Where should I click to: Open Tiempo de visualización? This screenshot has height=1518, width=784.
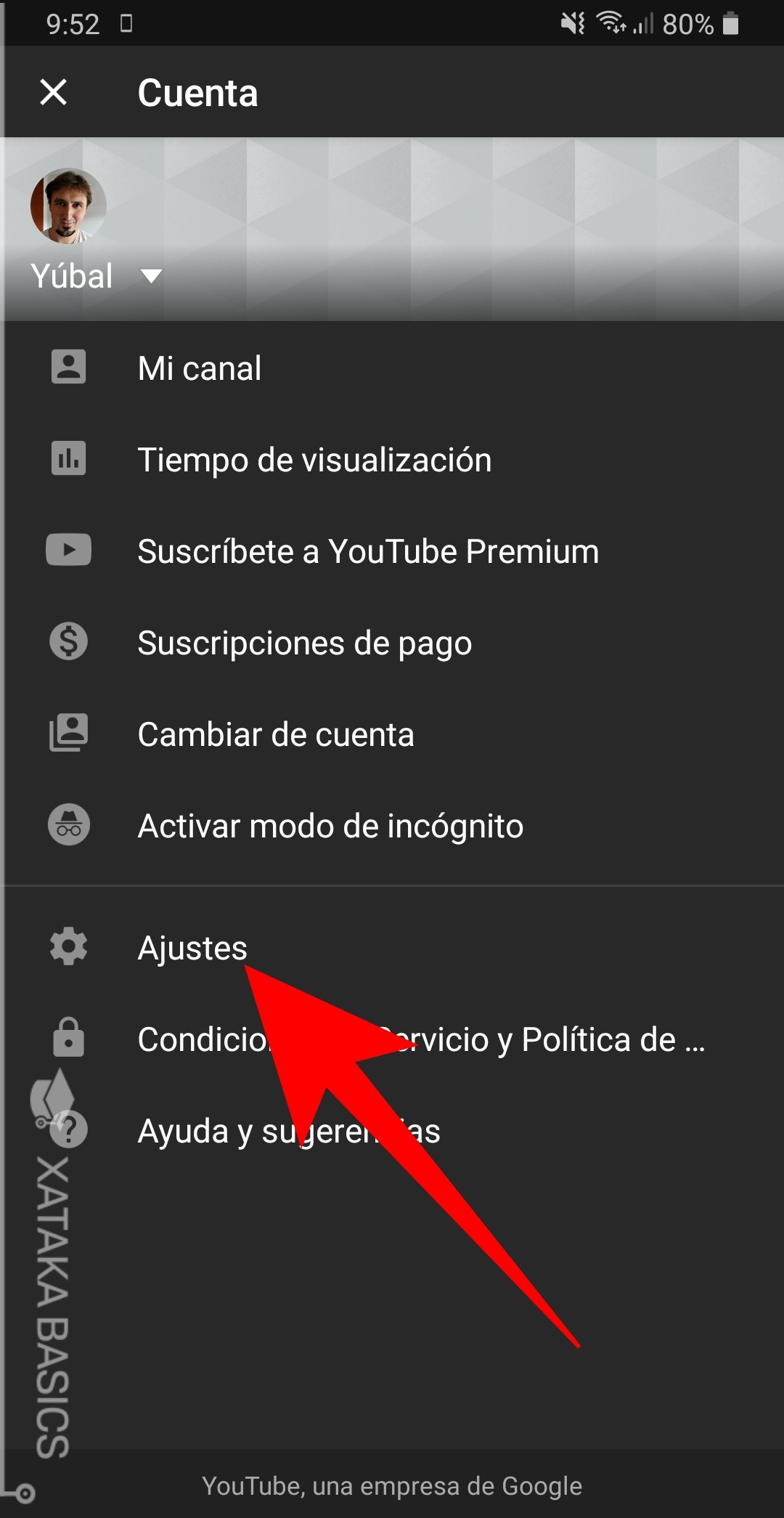[314, 460]
